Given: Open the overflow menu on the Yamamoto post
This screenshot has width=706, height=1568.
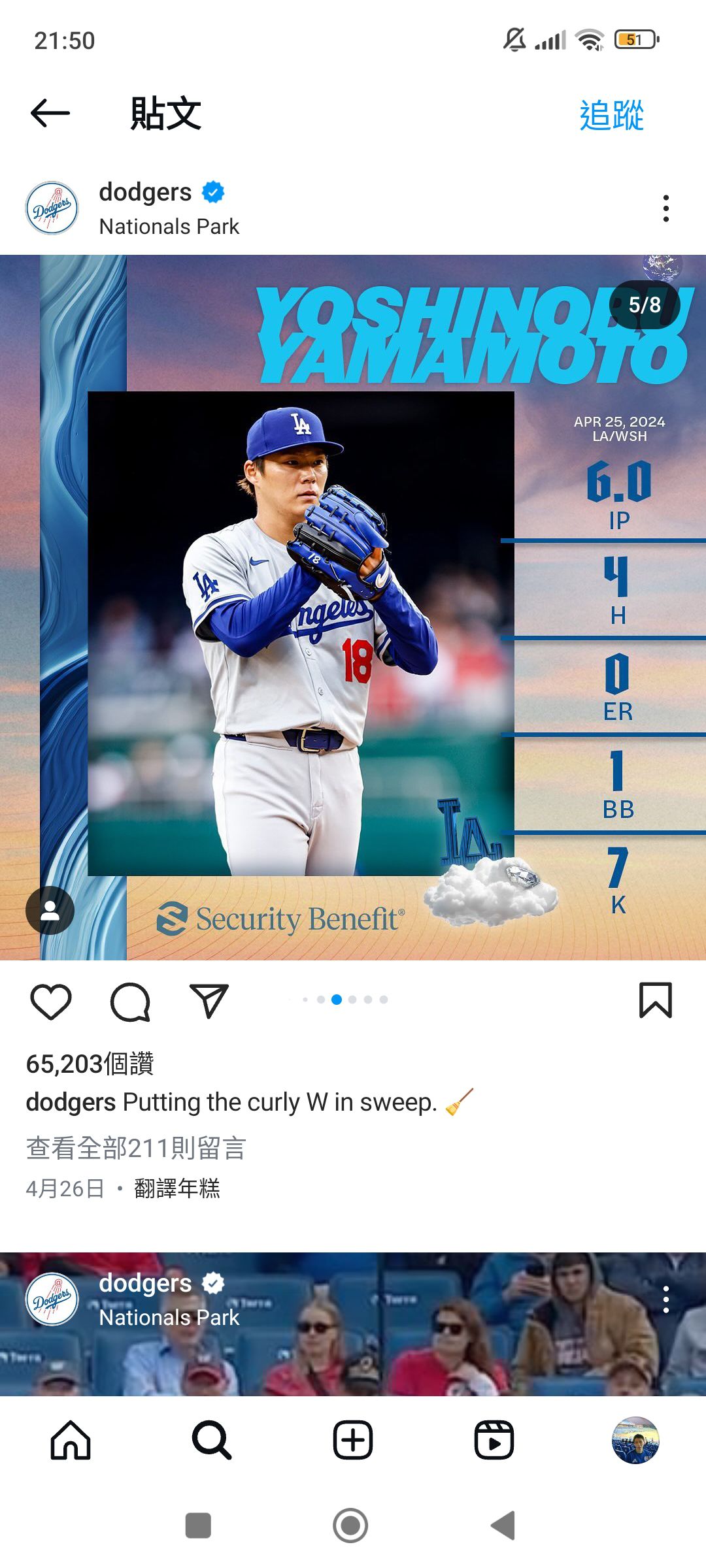Looking at the screenshot, I should tap(665, 208).
